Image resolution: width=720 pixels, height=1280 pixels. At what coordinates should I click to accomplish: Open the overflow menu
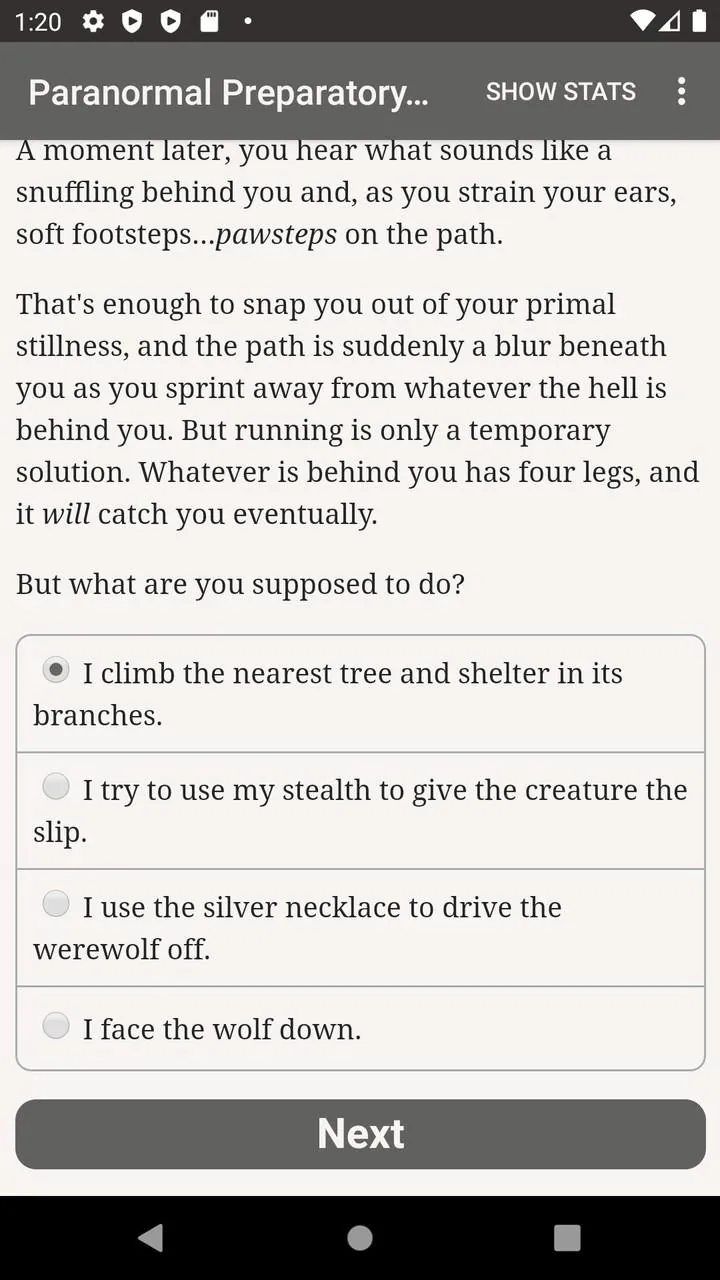pos(681,91)
